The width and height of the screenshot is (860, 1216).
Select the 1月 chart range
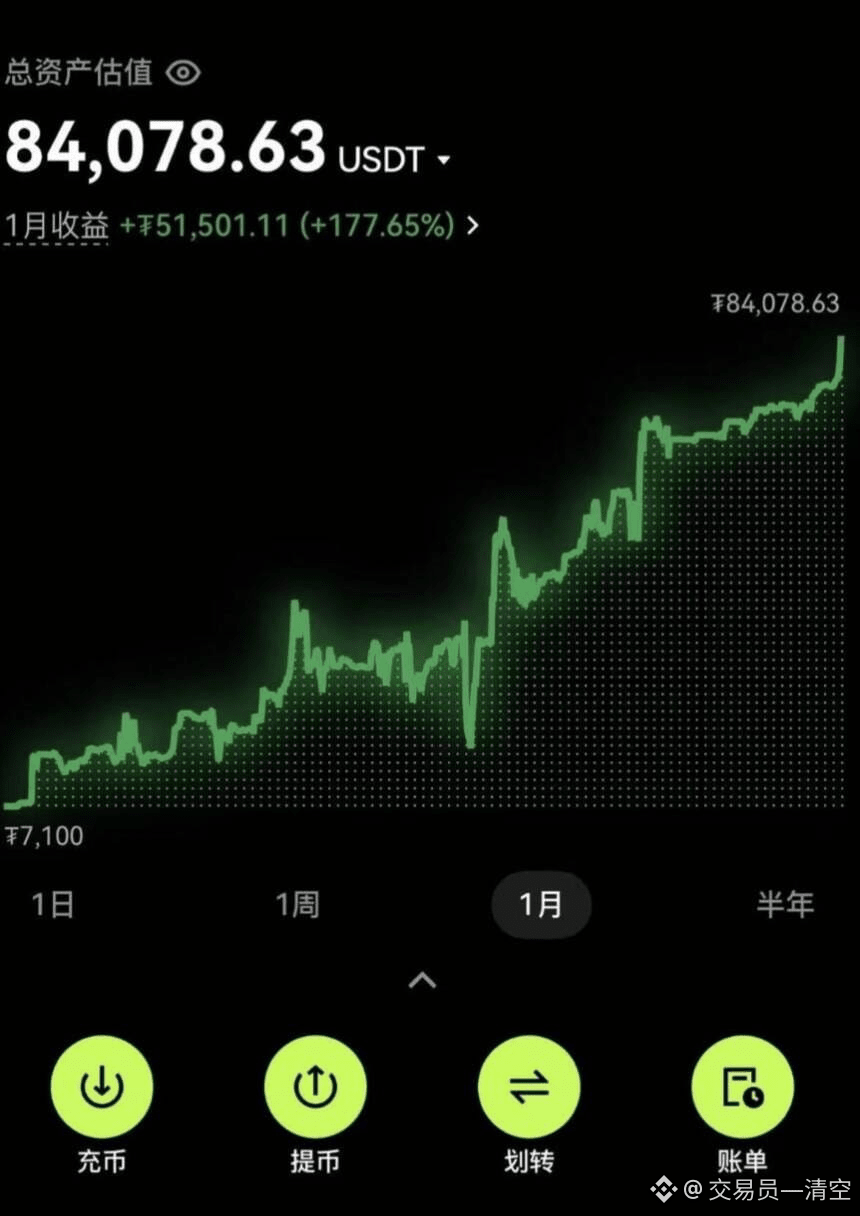[x=541, y=905]
